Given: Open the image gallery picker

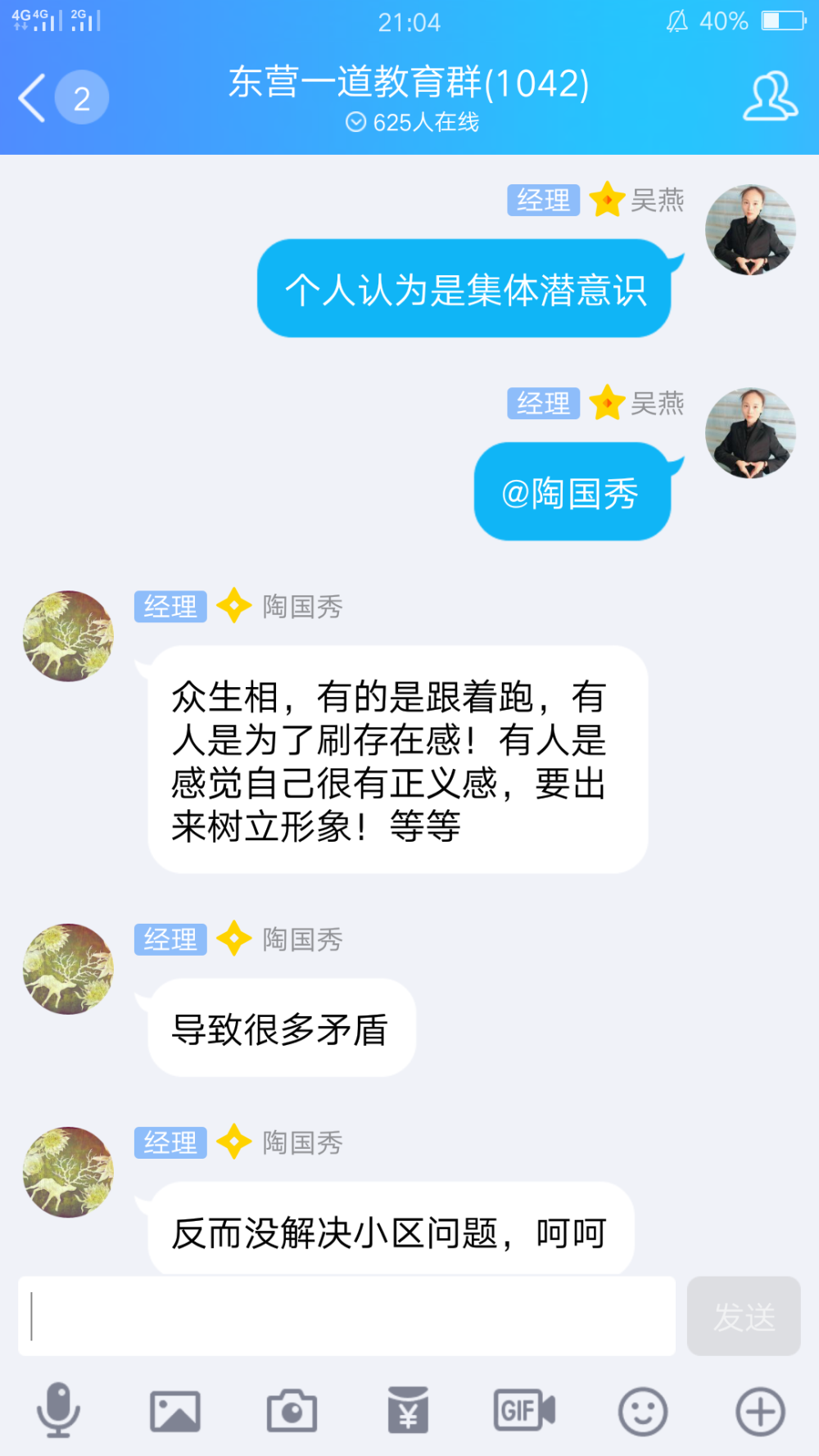Looking at the screenshot, I should click(175, 1411).
